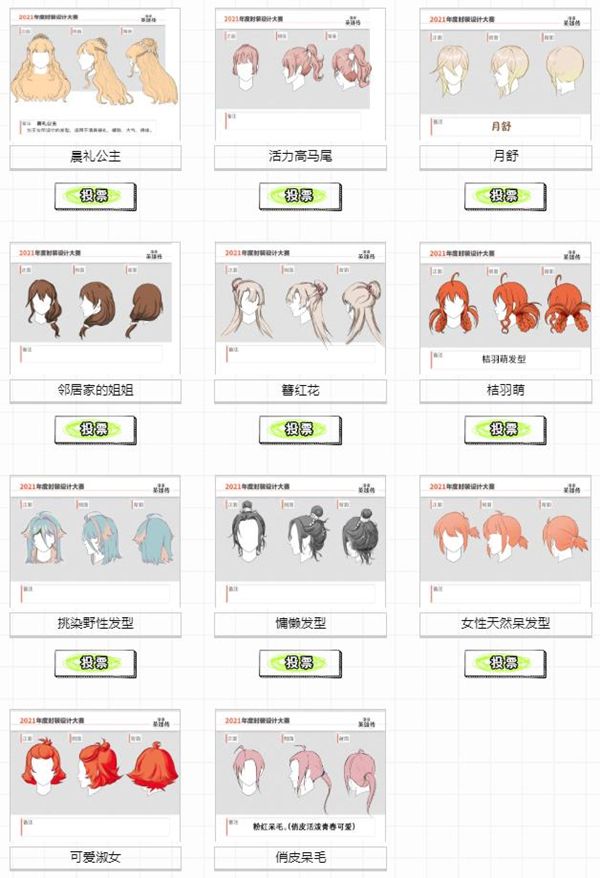Open the 慵懒发型 design image

[x=299, y=541]
